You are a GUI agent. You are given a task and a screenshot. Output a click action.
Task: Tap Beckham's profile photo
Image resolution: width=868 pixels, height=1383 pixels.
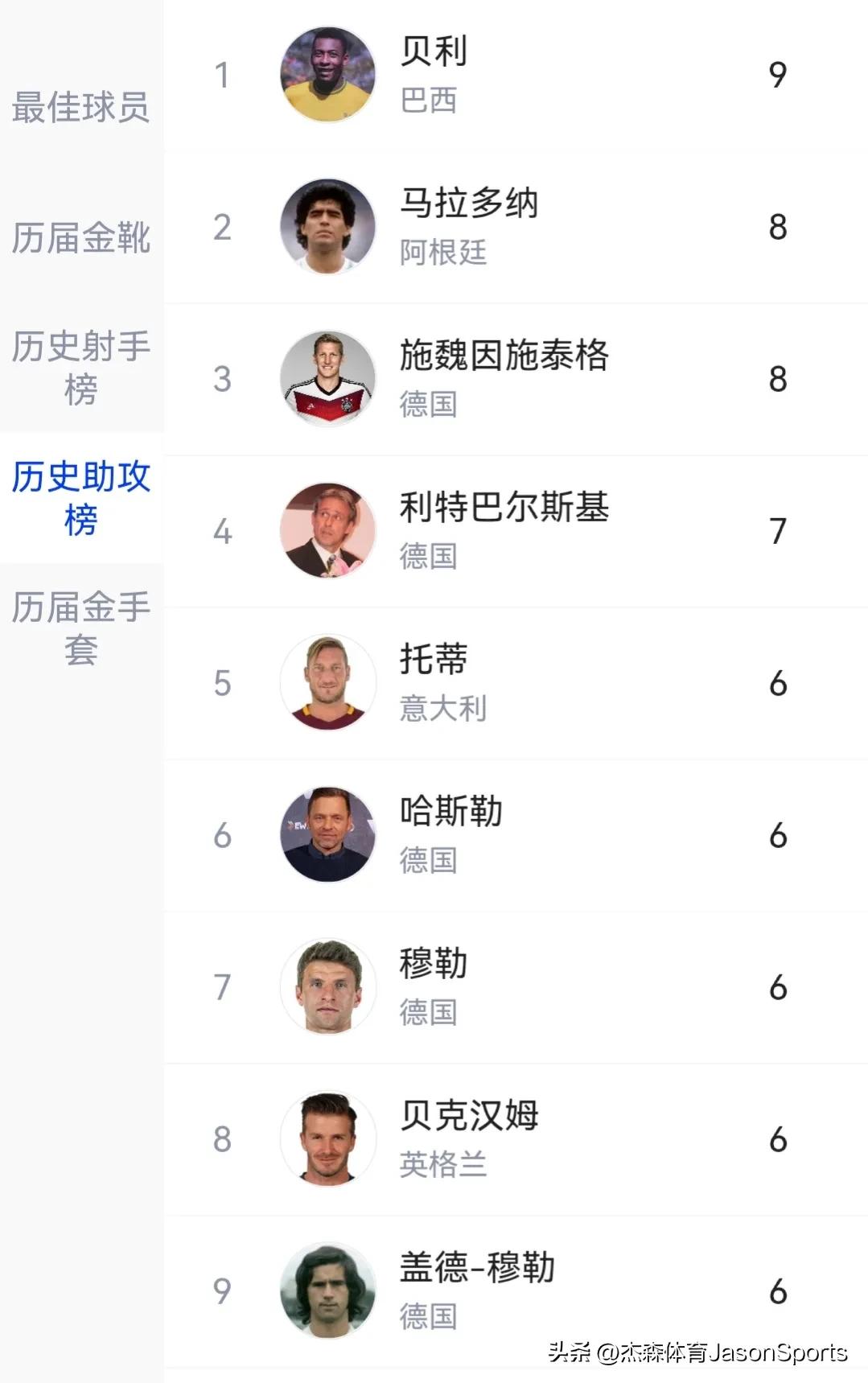coord(327,1138)
